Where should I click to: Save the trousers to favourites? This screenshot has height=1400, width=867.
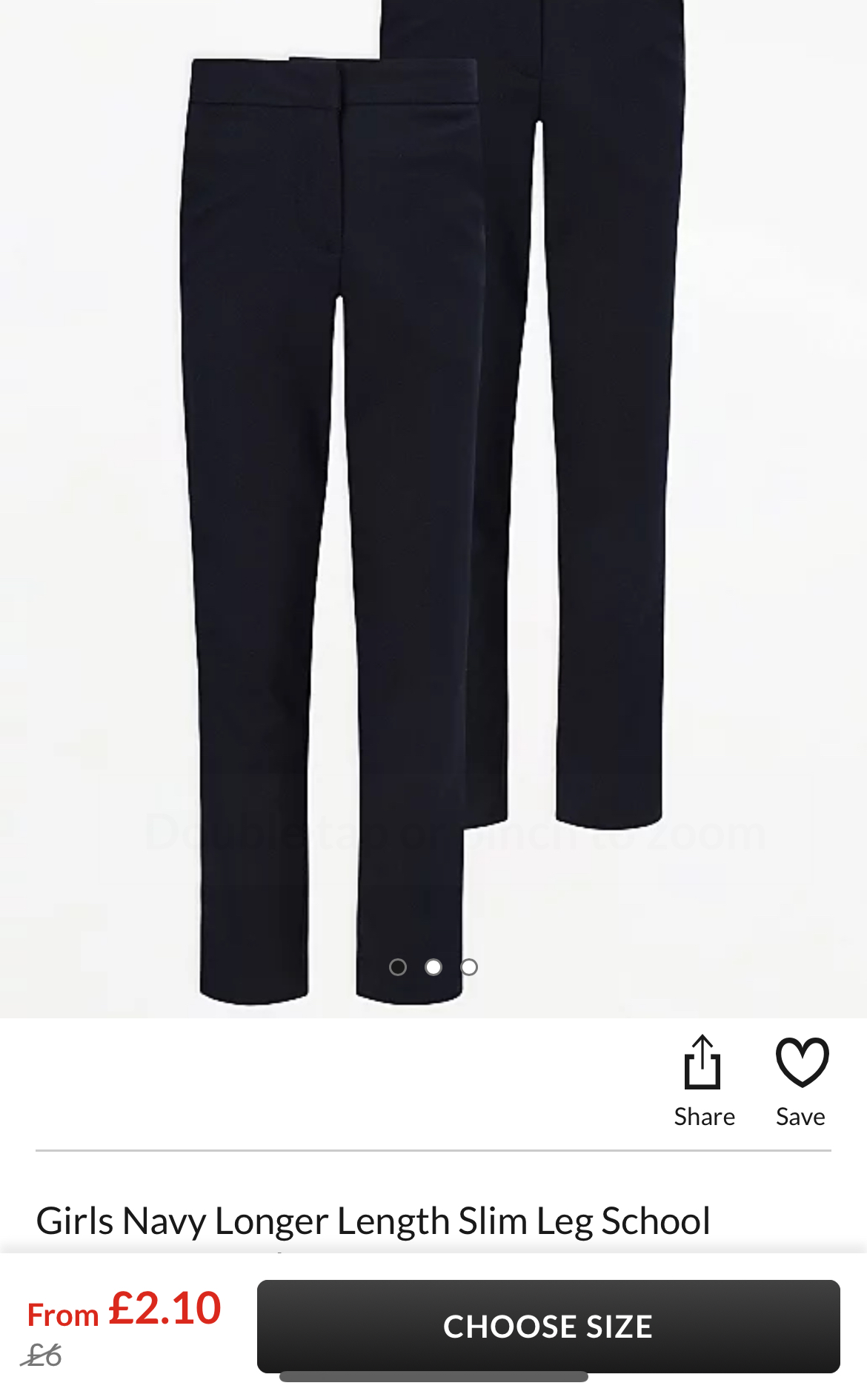click(x=801, y=1082)
